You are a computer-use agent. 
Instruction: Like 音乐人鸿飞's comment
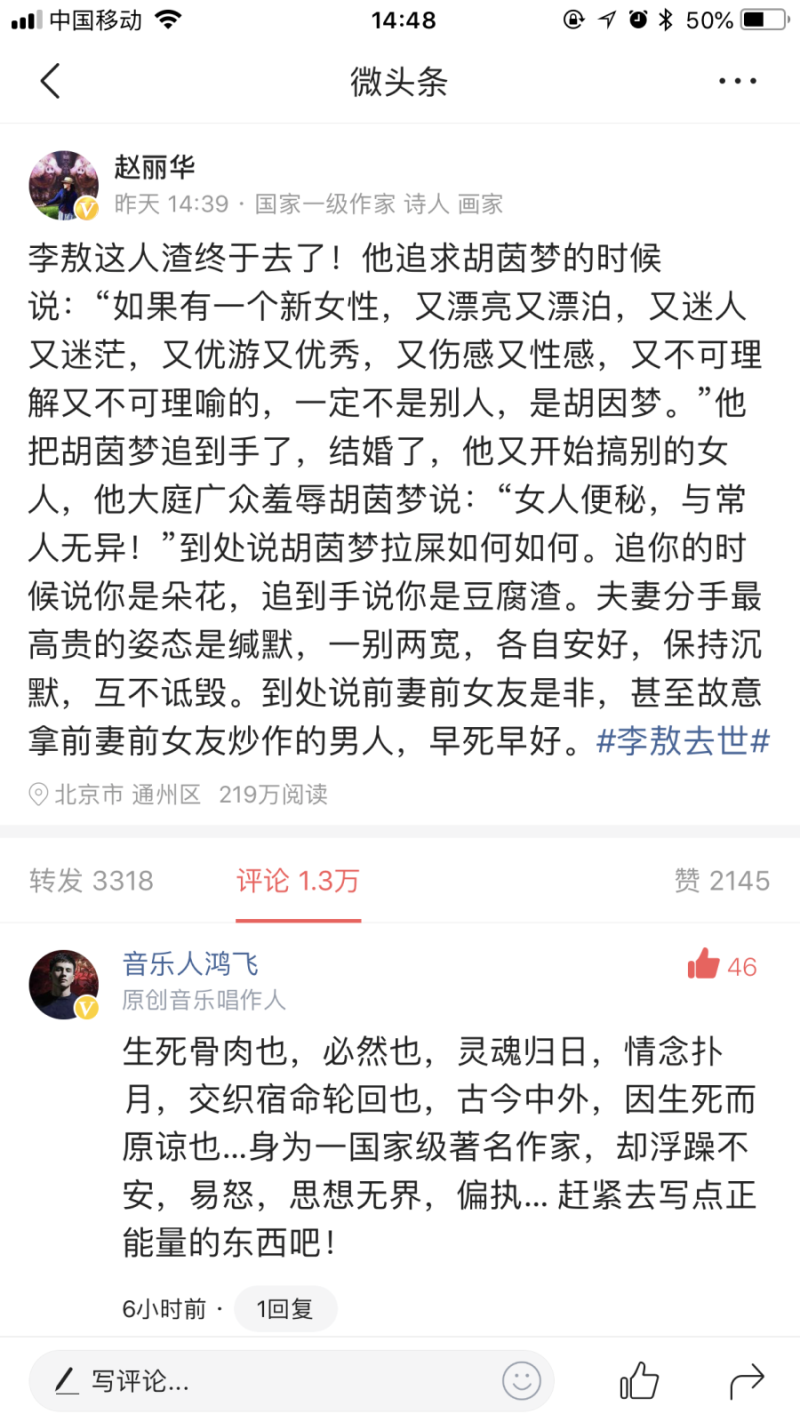pos(722,966)
